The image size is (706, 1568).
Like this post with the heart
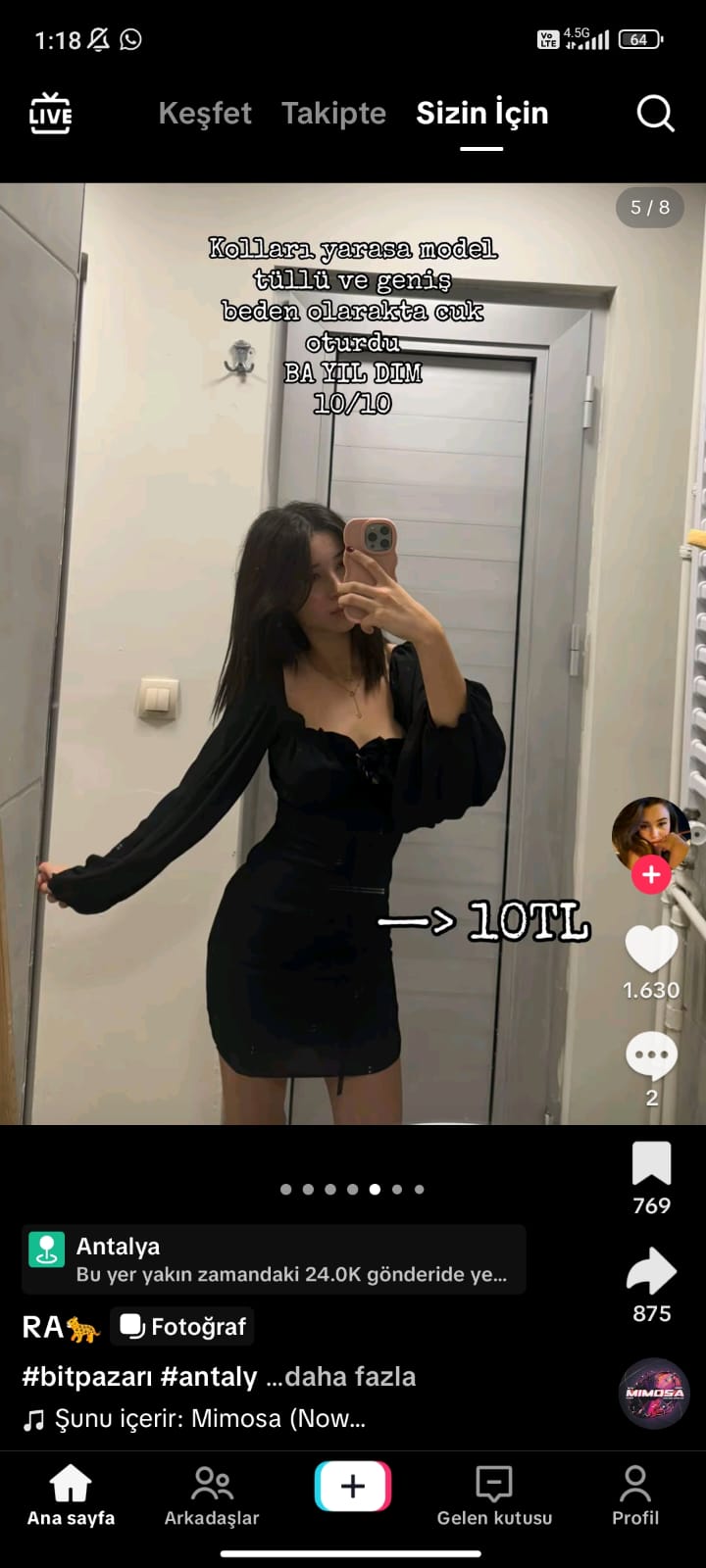pos(651,949)
